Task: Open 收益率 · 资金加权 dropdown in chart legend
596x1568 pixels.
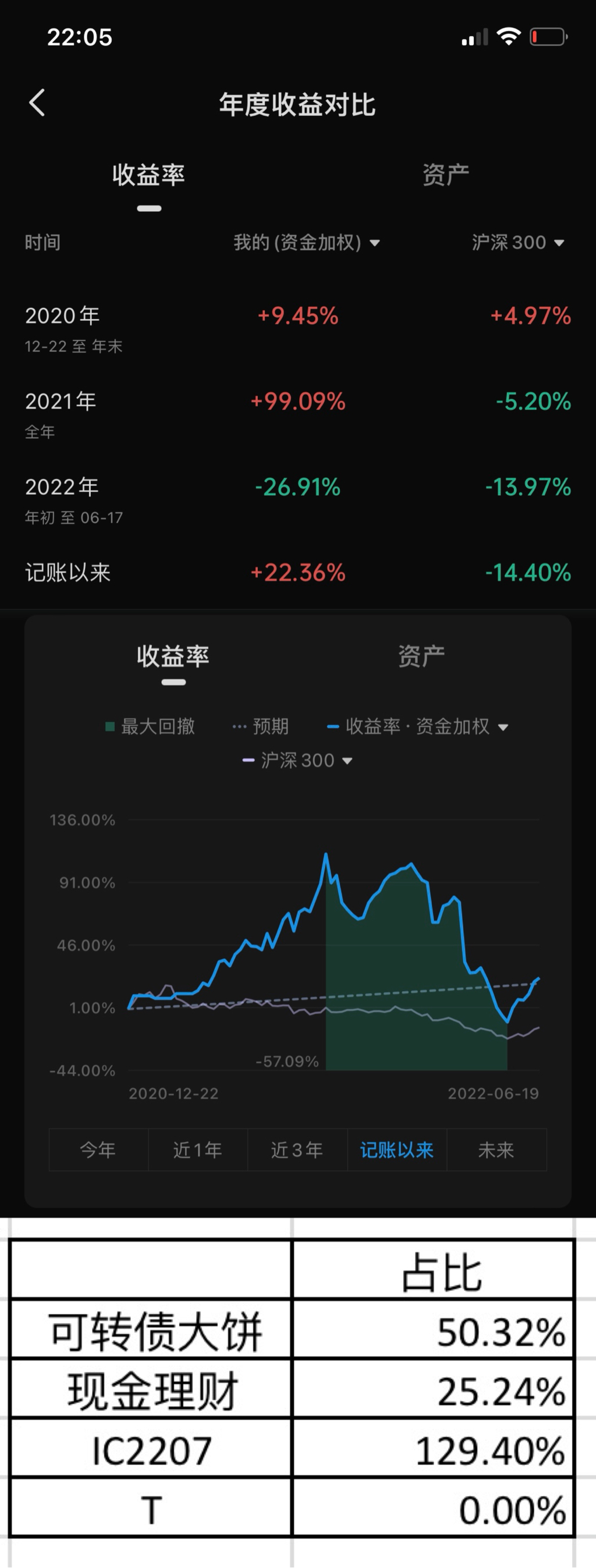Action: 418,726
